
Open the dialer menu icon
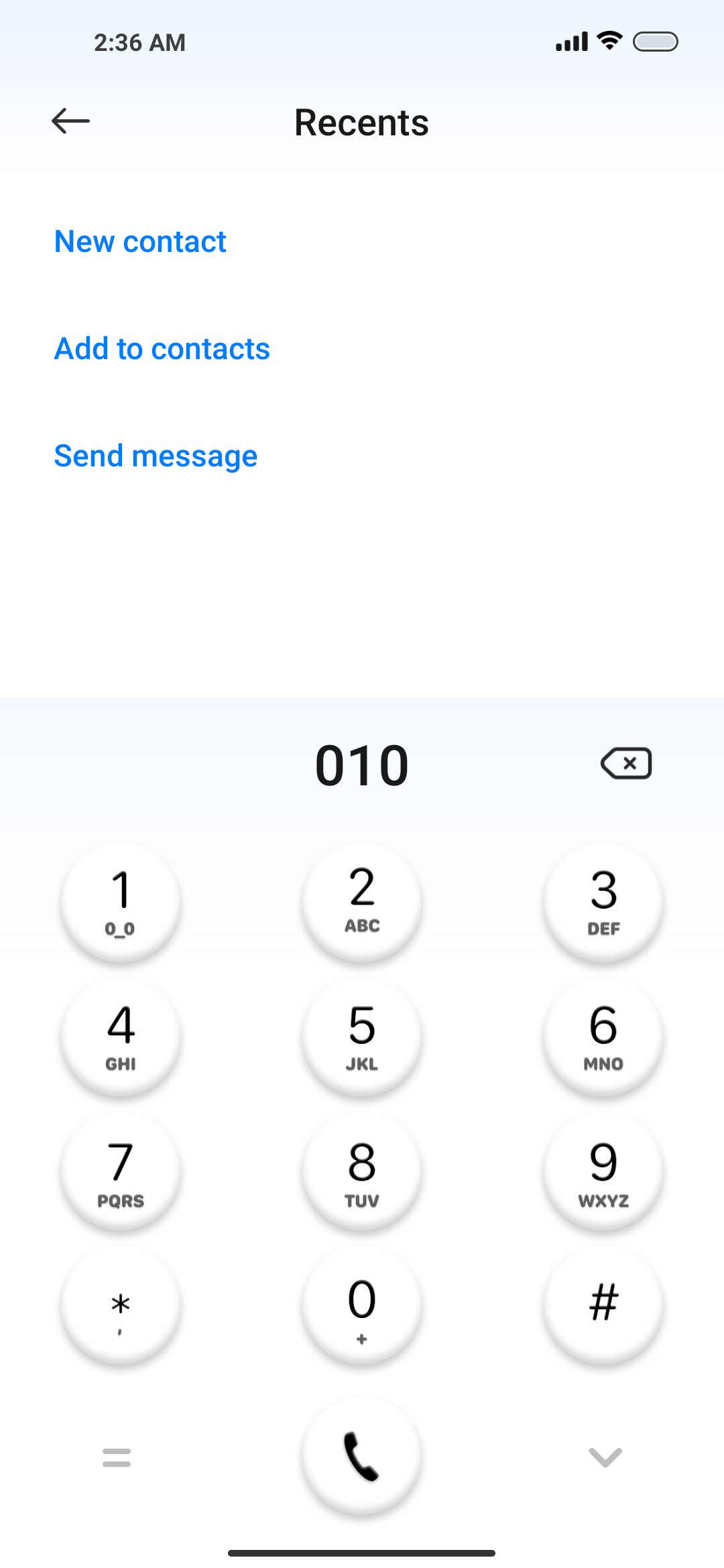[117, 1457]
